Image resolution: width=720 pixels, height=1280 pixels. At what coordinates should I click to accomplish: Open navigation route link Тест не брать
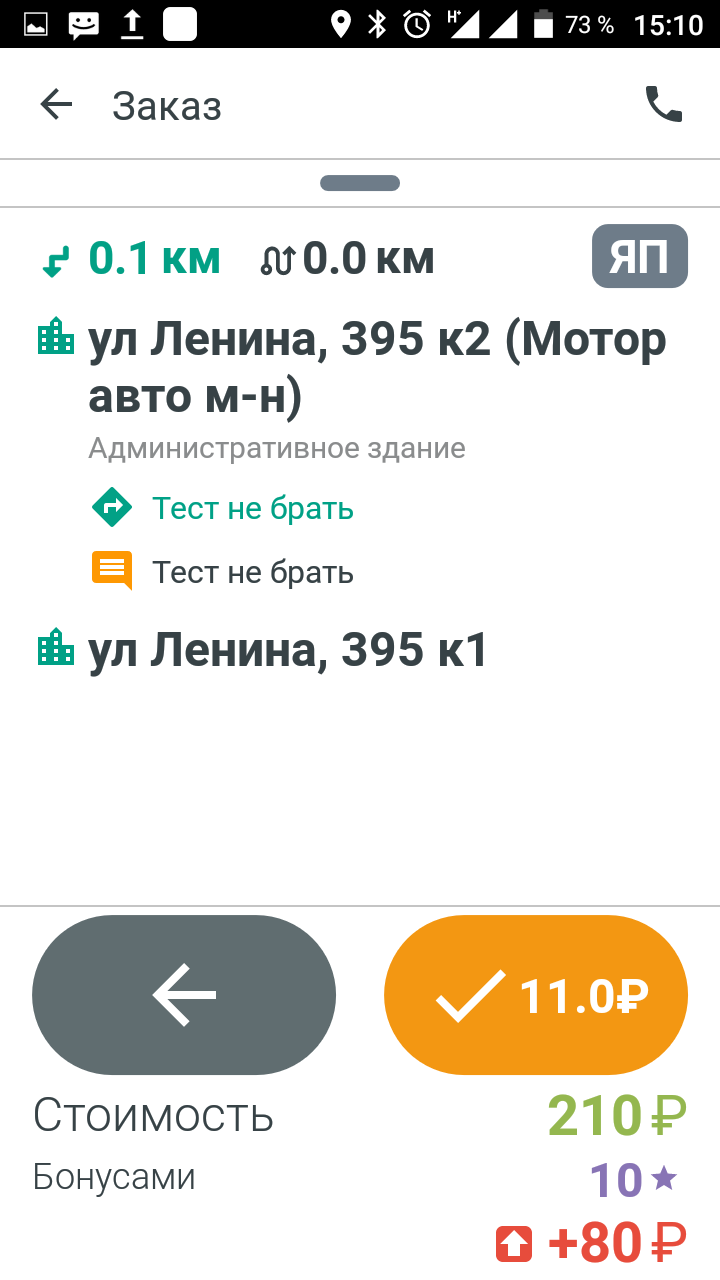pyautogui.click(x=252, y=509)
